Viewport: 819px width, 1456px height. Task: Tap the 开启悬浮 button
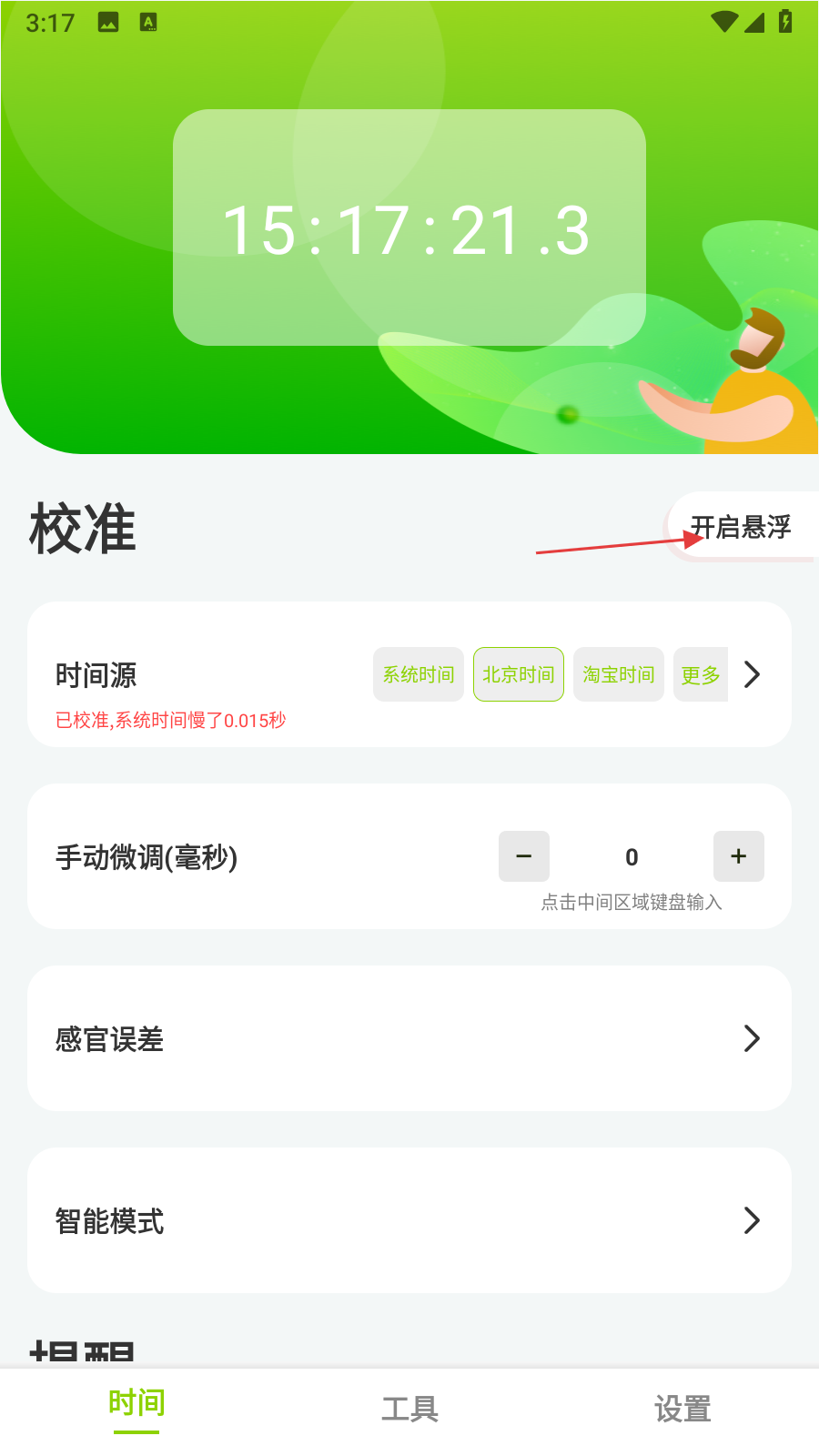tap(741, 527)
